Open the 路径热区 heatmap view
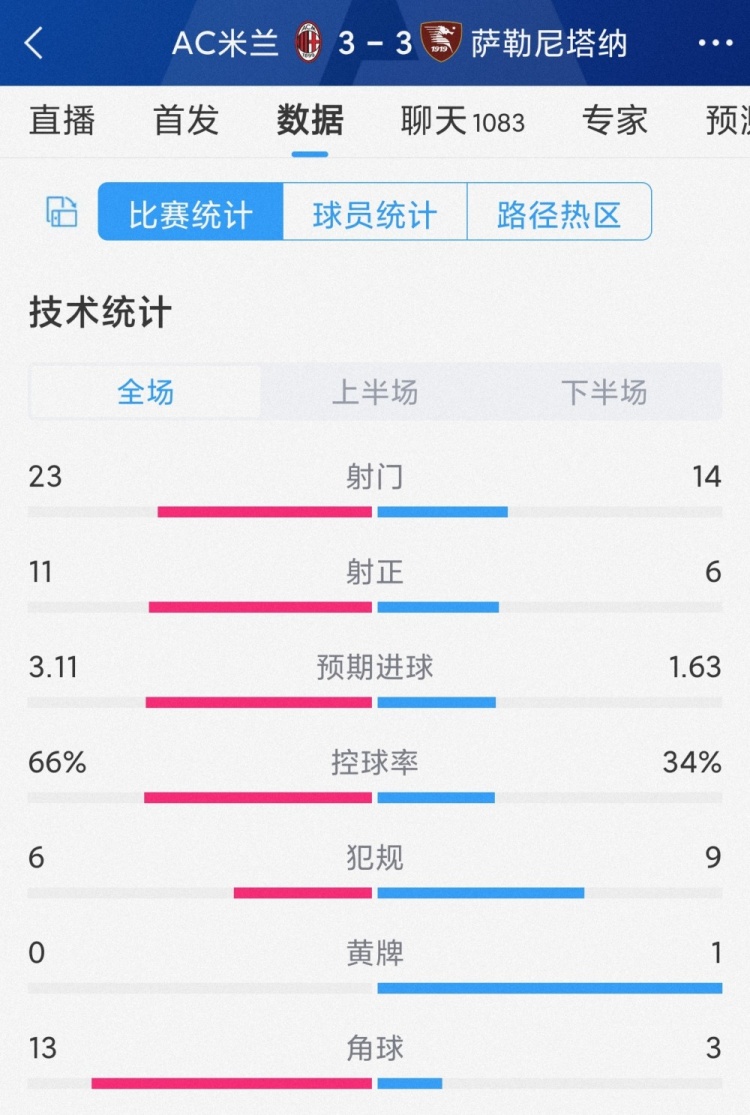Viewport: 750px width, 1115px height. pyautogui.click(x=558, y=213)
